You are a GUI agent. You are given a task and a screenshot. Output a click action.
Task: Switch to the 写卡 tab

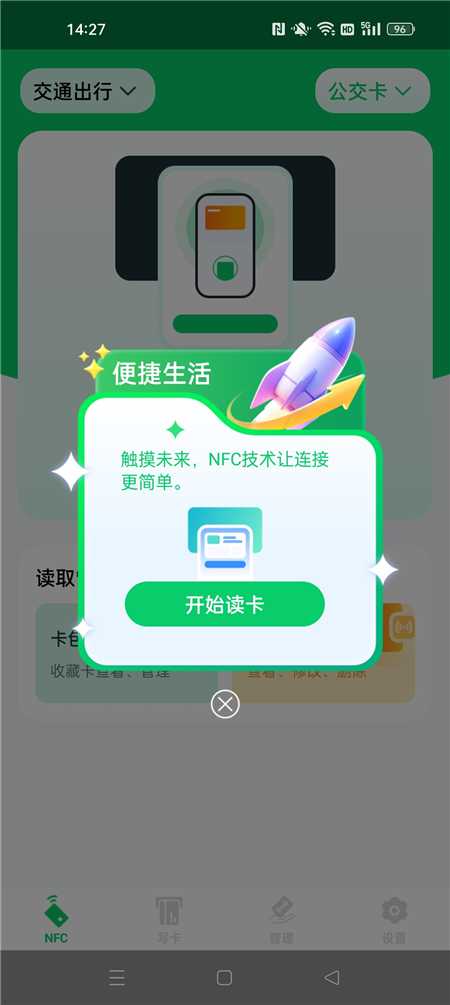(x=169, y=920)
